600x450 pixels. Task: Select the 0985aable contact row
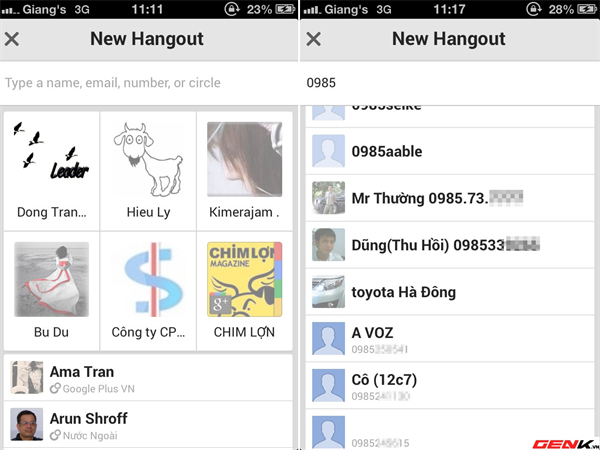tap(450, 152)
